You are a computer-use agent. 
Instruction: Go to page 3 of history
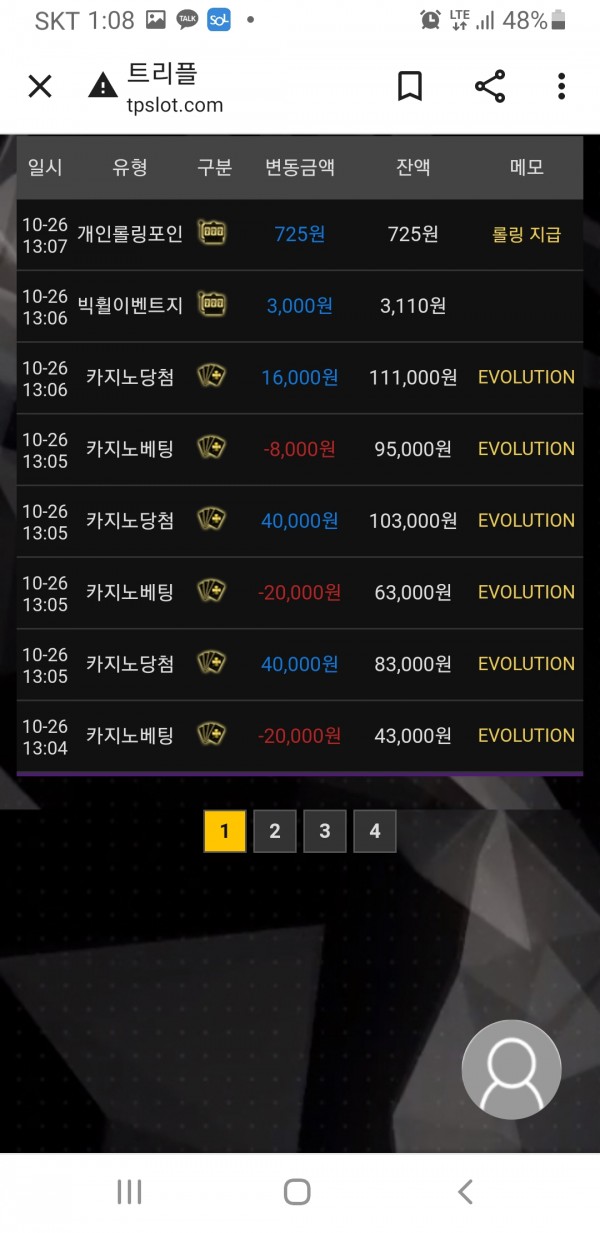[325, 831]
